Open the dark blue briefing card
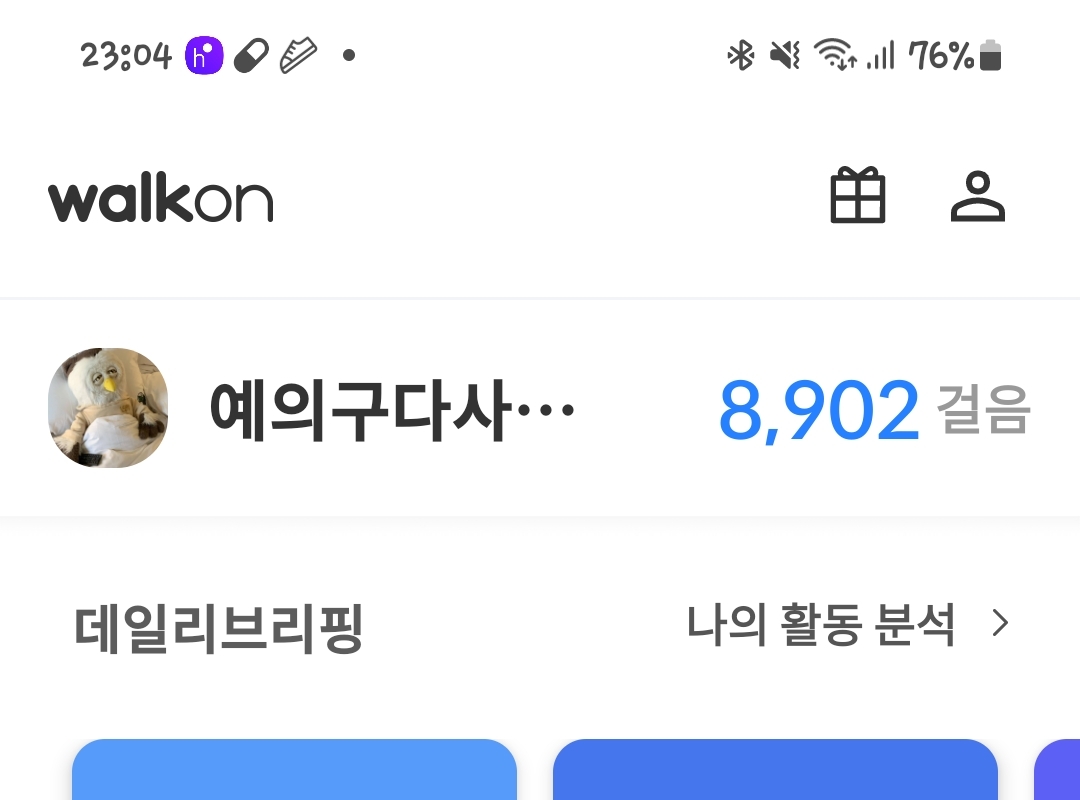 775,770
